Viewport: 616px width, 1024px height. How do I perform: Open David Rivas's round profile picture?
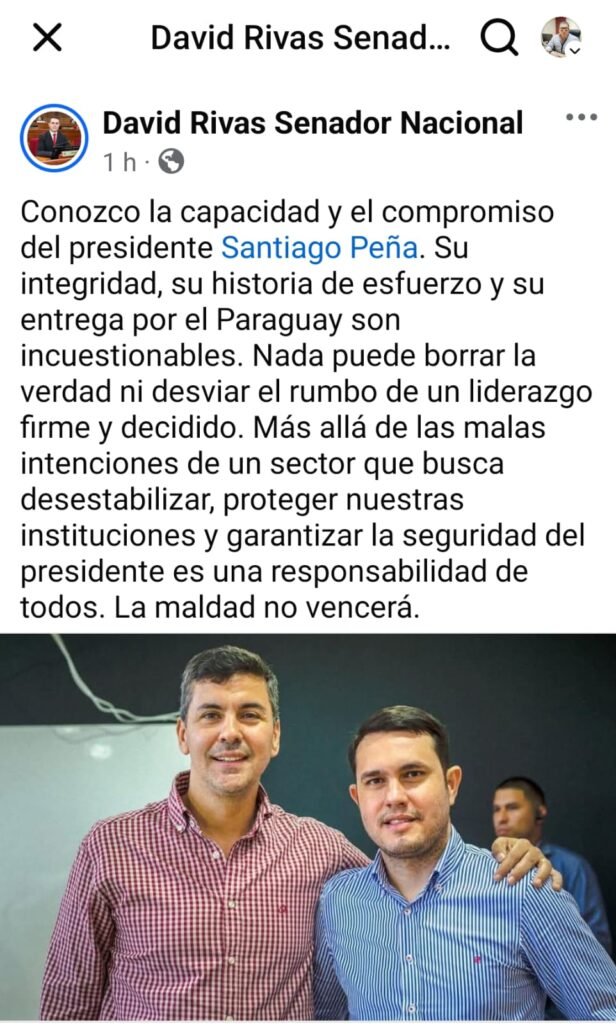click(54, 138)
